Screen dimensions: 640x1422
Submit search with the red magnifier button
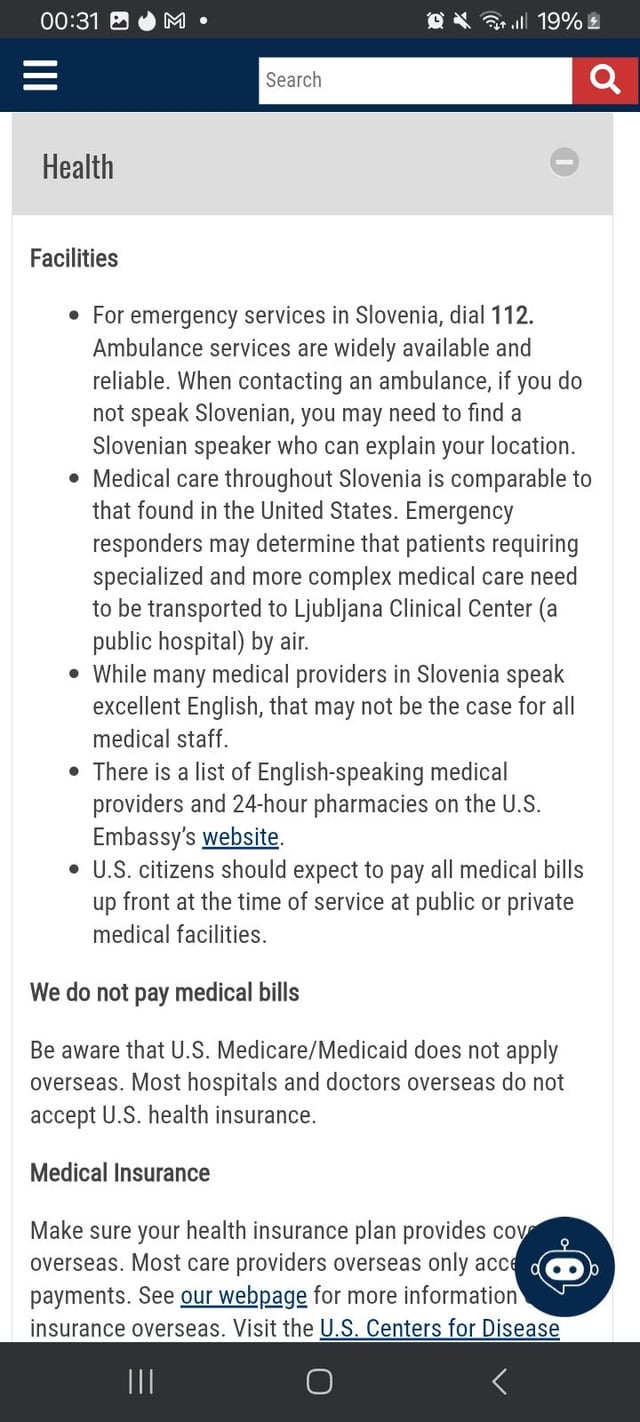(605, 80)
